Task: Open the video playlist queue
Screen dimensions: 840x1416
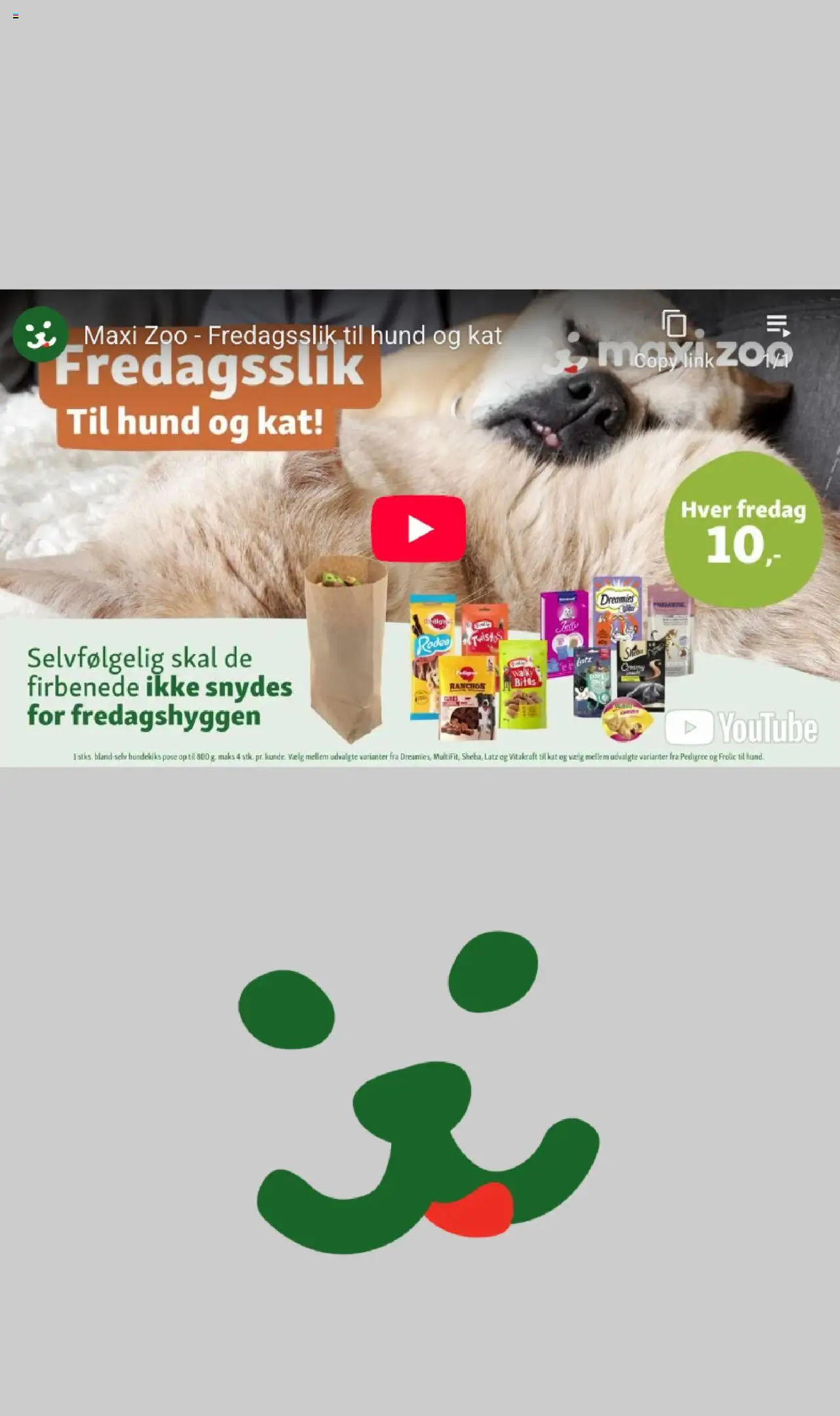Action: point(778,339)
